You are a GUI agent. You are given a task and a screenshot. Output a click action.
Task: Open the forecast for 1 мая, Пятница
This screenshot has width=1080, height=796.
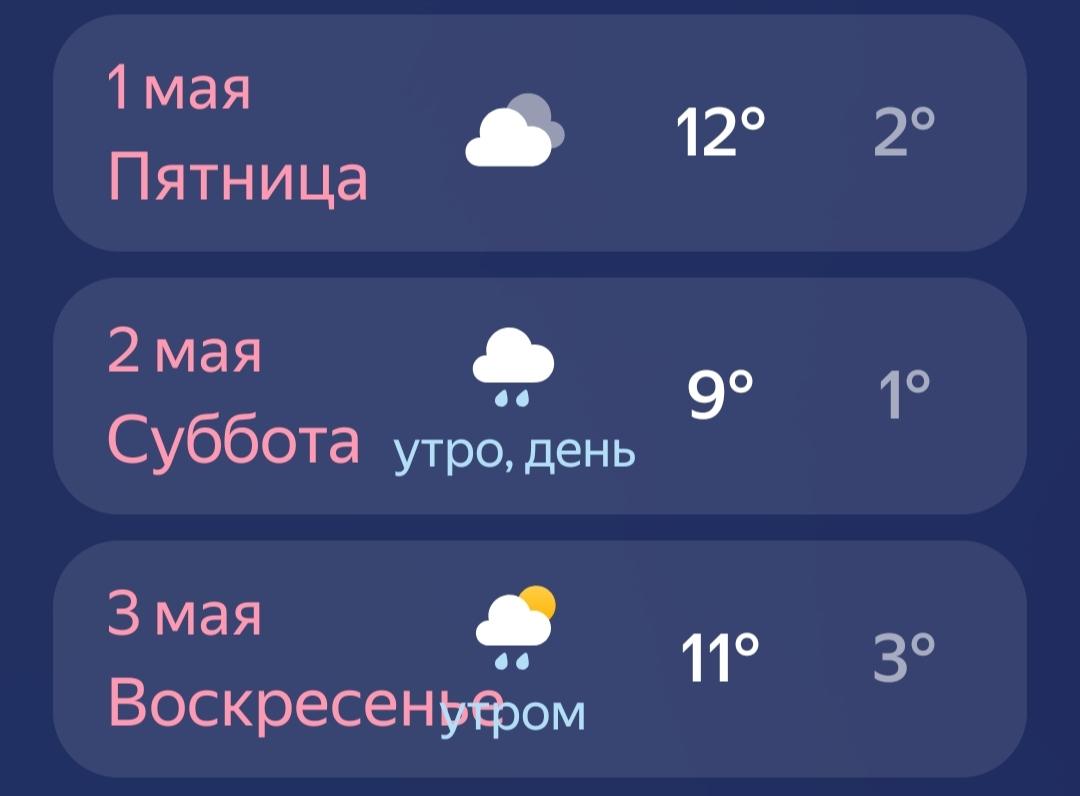pos(540,133)
